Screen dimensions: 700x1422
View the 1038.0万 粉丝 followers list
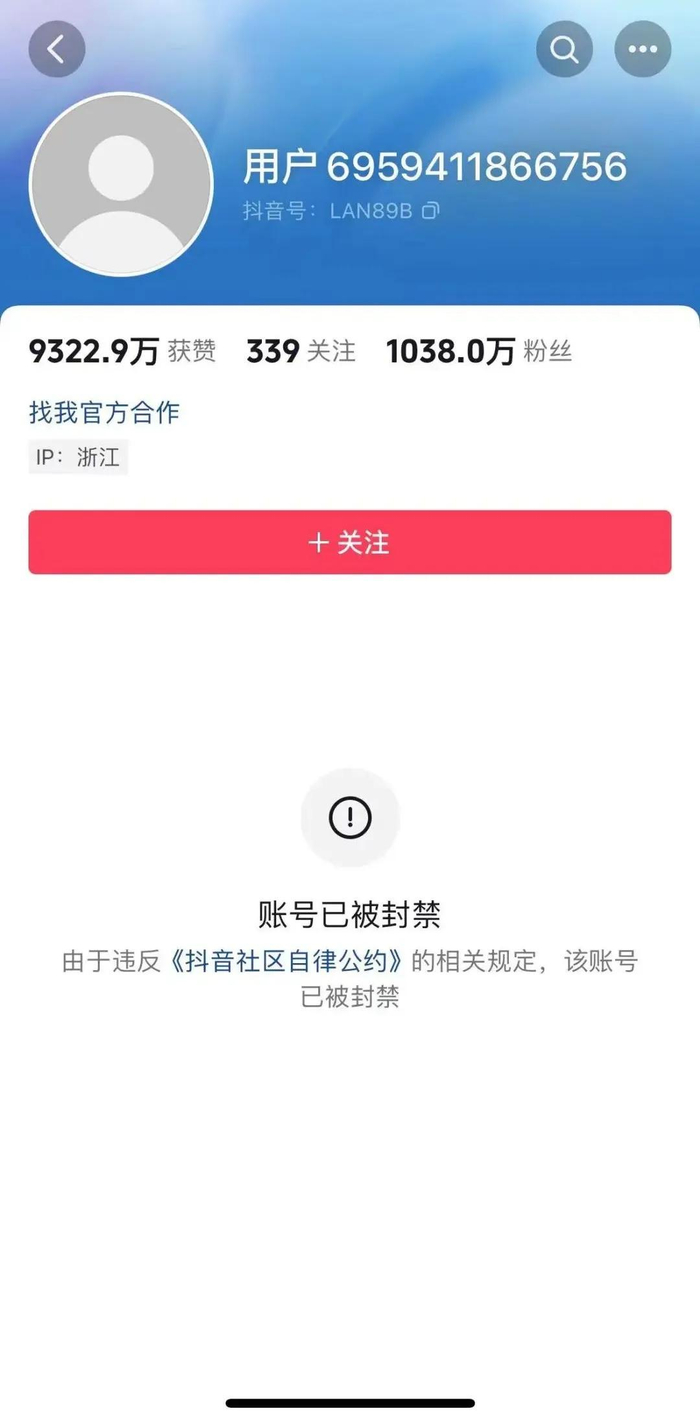click(479, 351)
